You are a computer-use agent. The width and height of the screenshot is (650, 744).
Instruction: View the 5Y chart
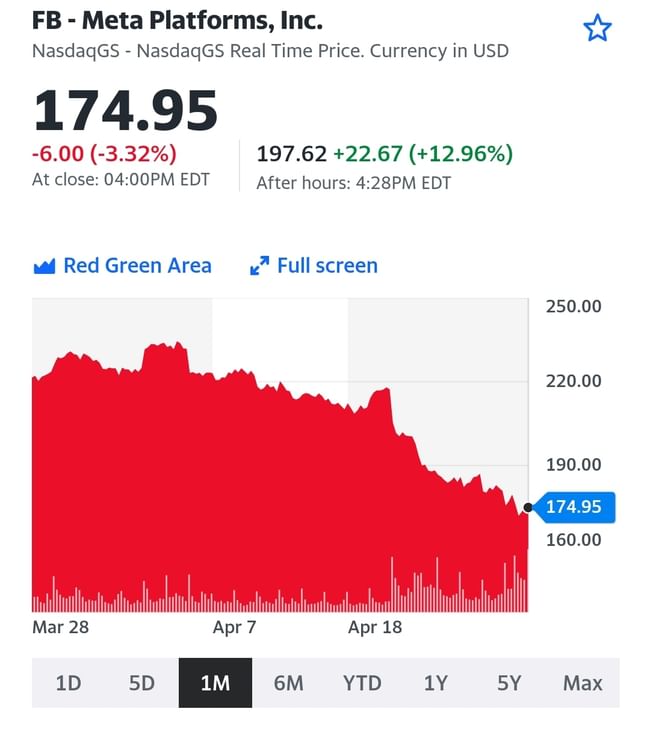(x=509, y=683)
